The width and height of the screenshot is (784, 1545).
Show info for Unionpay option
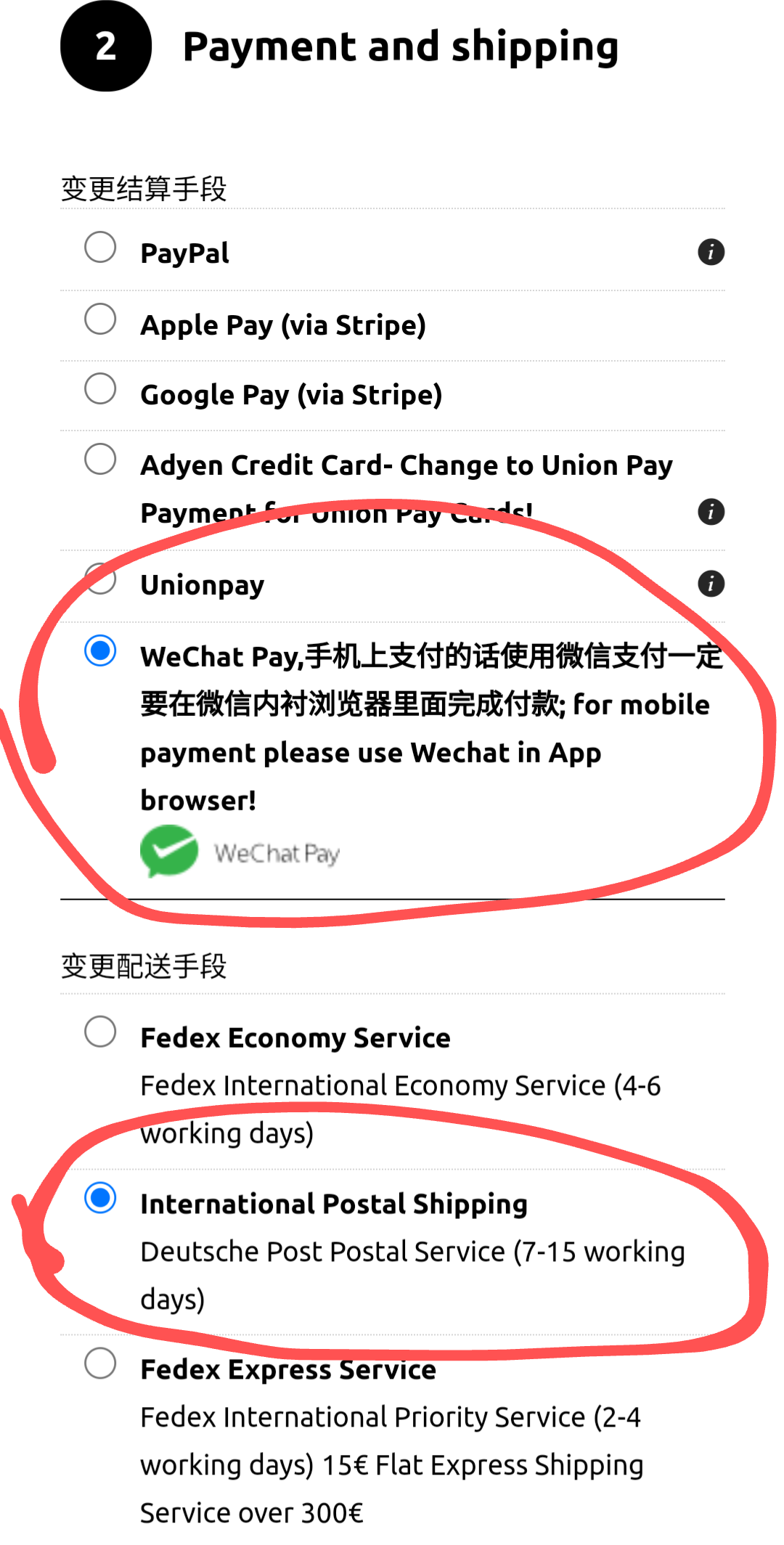[x=711, y=584]
